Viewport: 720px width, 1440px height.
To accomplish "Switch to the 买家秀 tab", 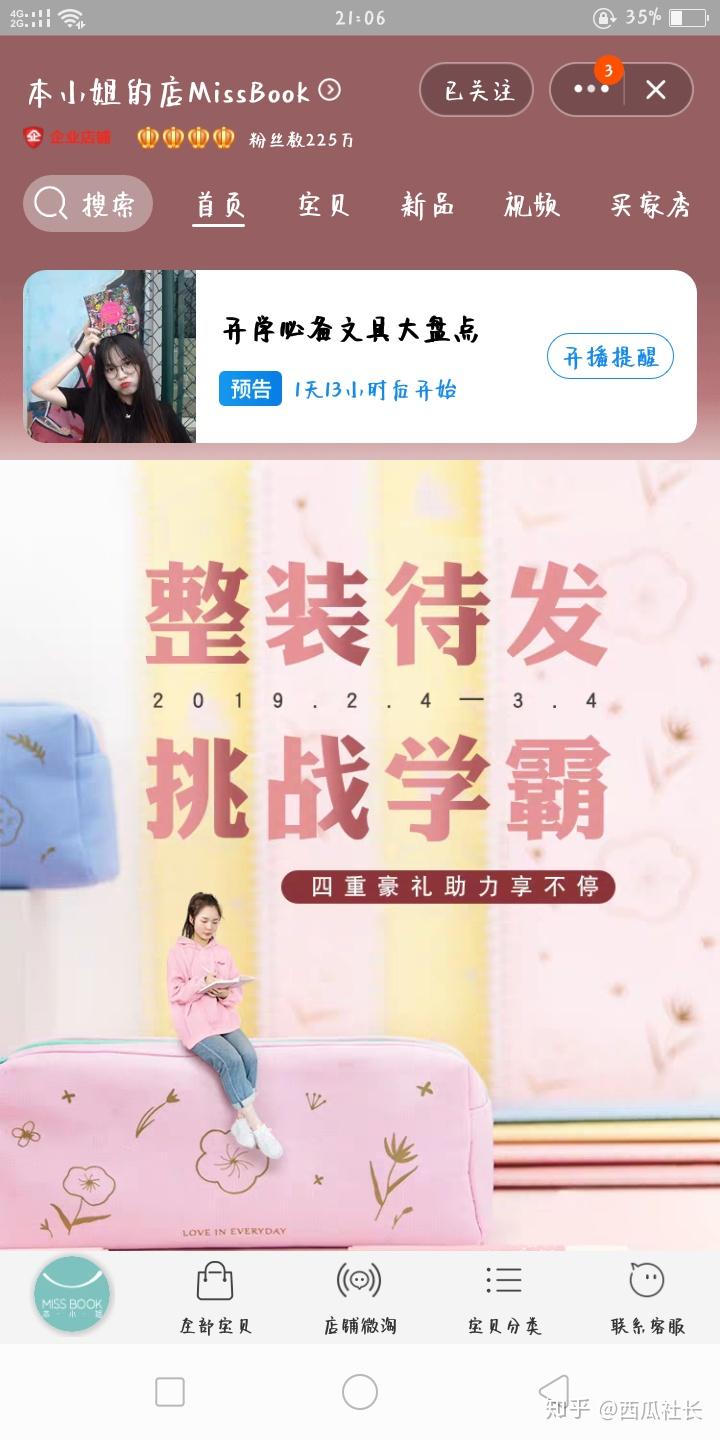I will [x=650, y=205].
